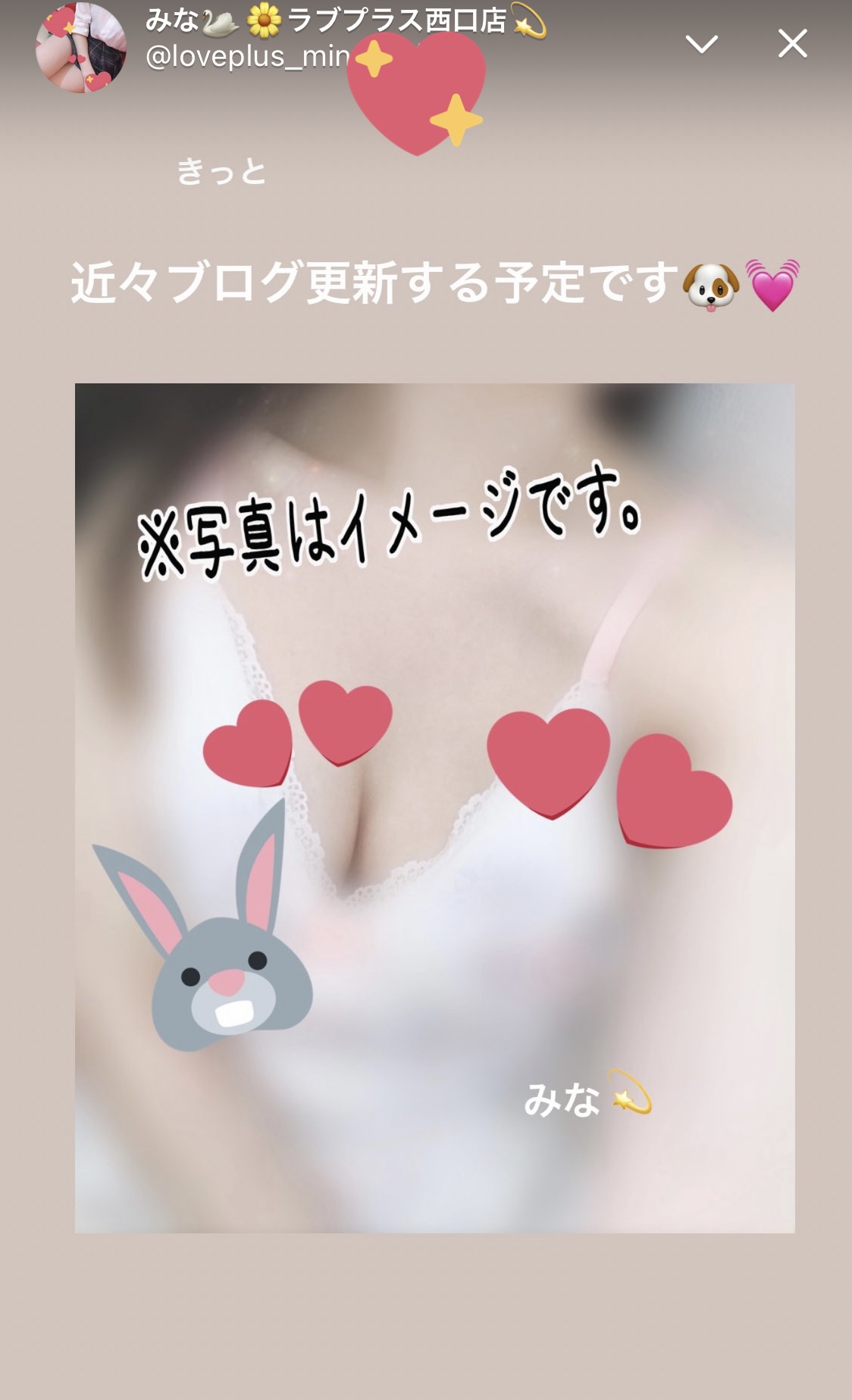Expand the chevron down menu

click(x=701, y=44)
